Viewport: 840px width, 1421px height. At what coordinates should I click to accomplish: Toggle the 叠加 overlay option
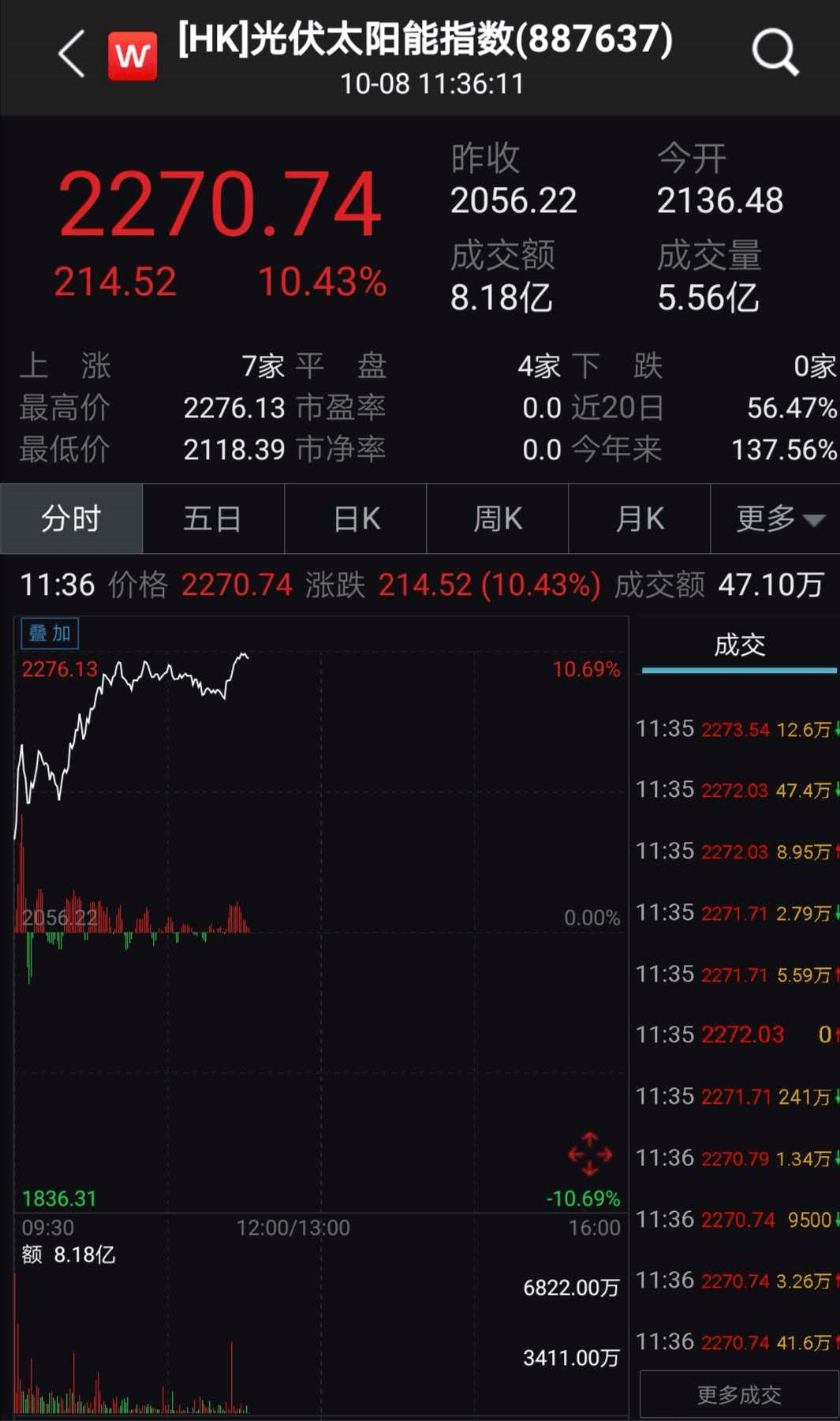(x=50, y=632)
